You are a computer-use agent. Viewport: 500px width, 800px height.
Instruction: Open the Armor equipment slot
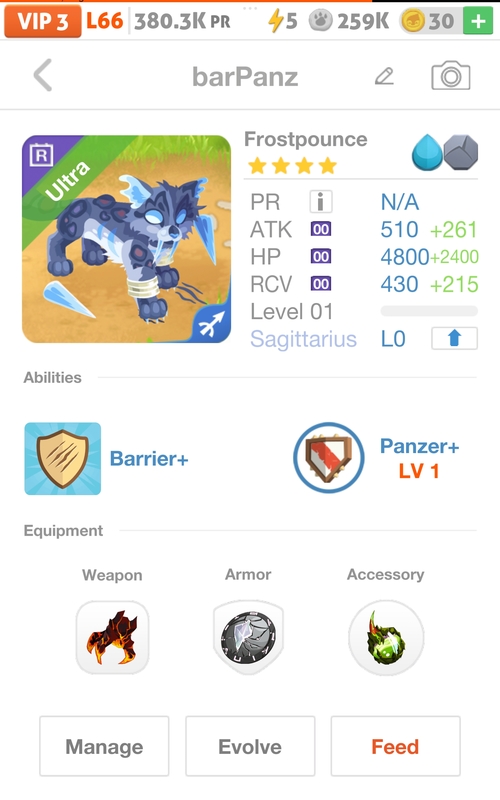pyautogui.click(x=248, y=638)
